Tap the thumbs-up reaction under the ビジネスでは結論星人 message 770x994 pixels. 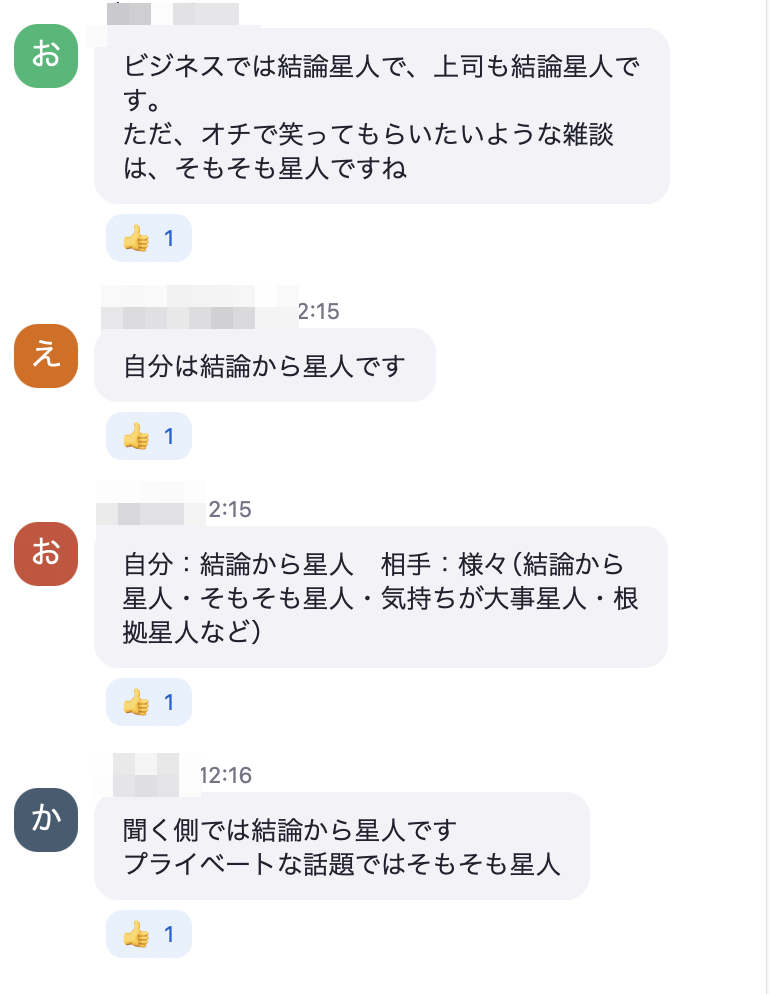click(x=148, y=238)
